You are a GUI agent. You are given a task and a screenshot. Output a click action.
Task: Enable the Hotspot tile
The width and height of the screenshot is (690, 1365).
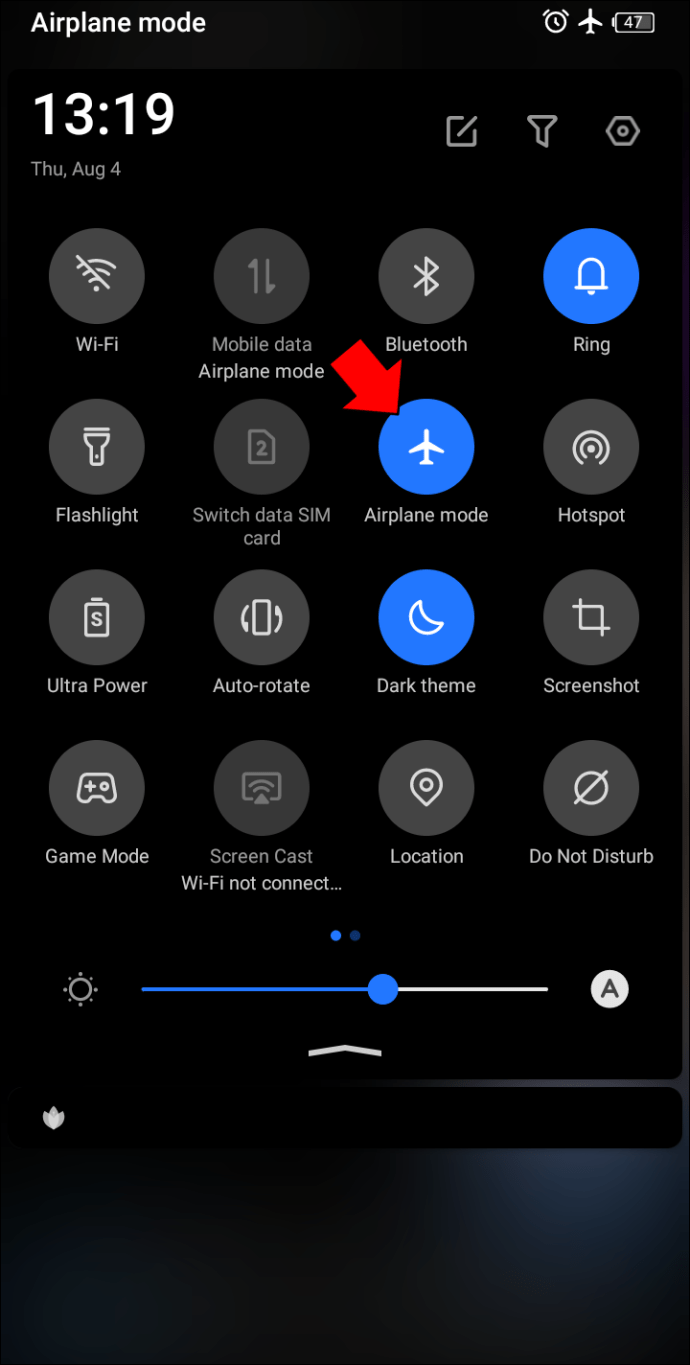[x=591, y=447]
